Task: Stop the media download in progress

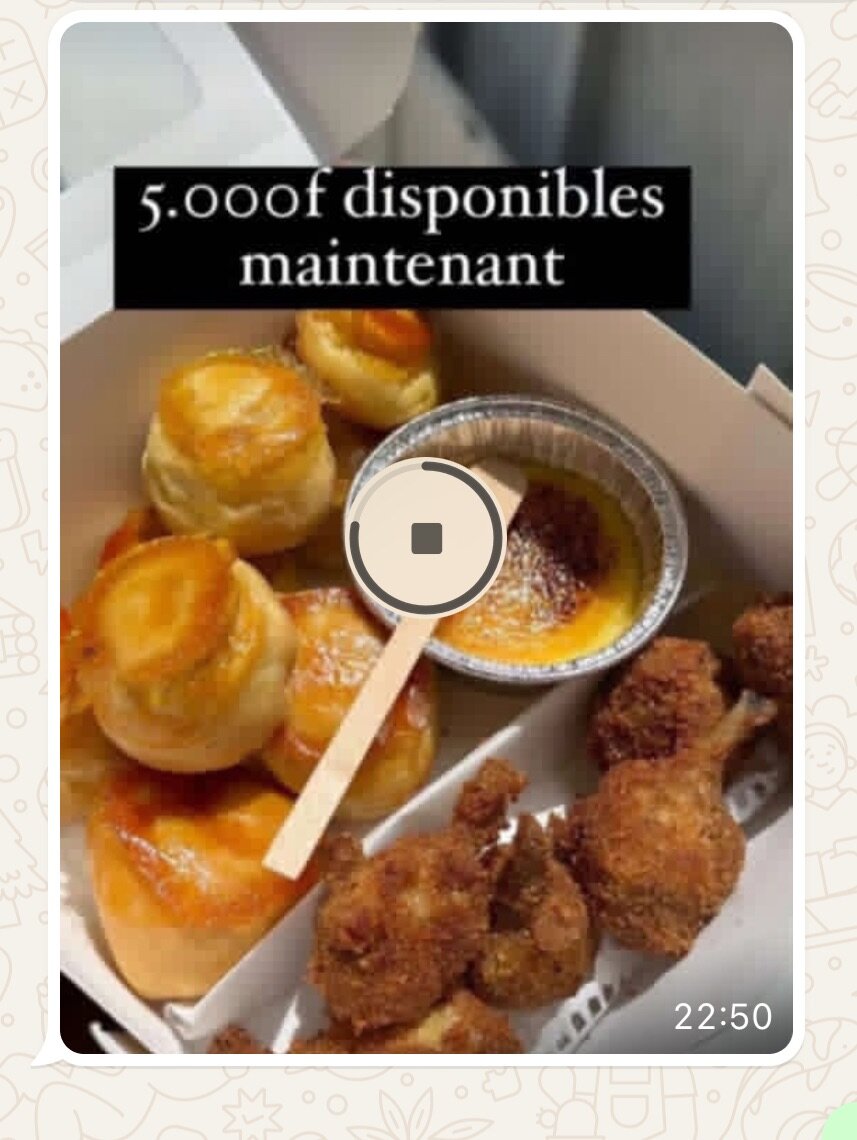Action: 426,538
